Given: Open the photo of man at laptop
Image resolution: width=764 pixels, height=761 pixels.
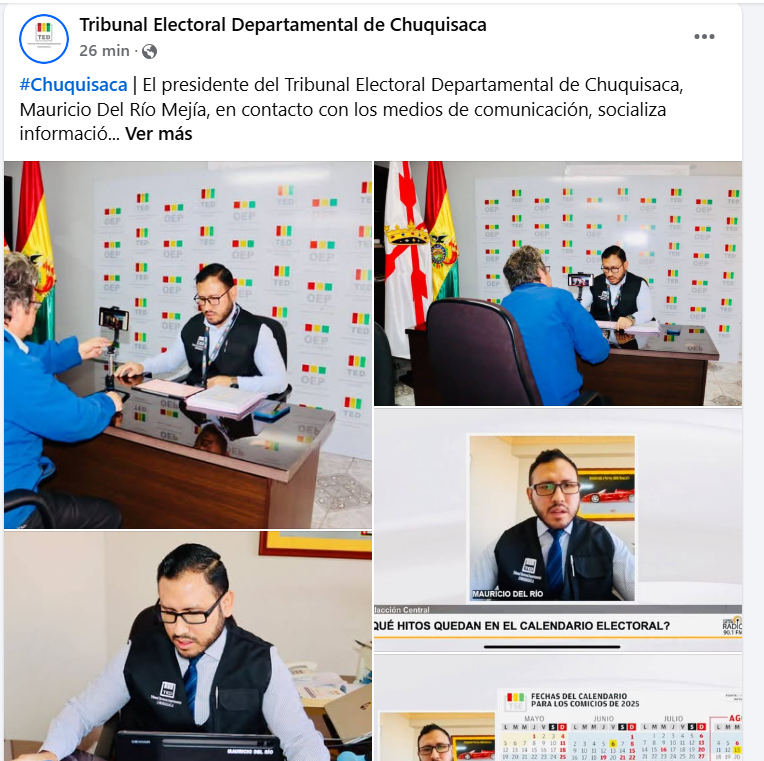Looking at the screenshot, I should [187, 646].
